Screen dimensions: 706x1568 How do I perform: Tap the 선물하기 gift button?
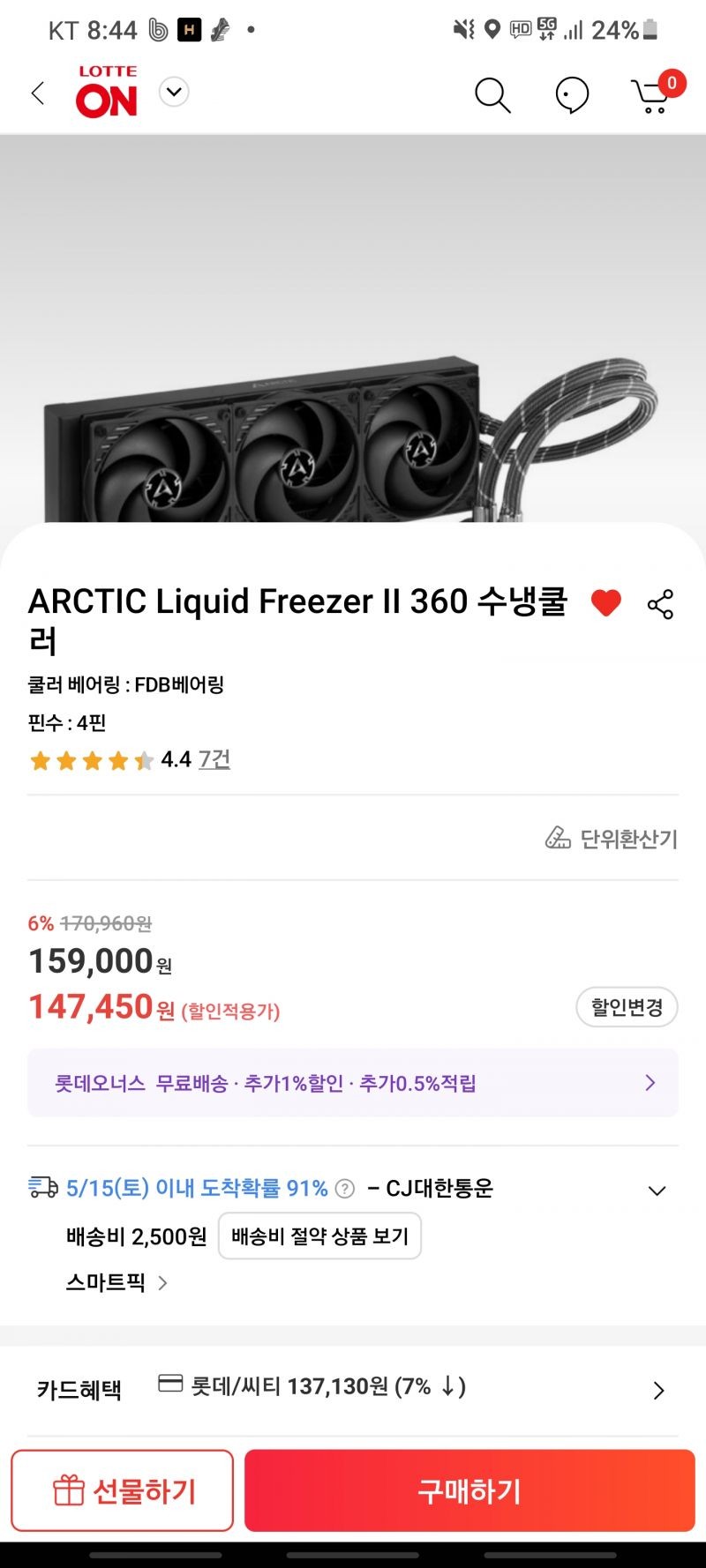[x=122, y=1490]
